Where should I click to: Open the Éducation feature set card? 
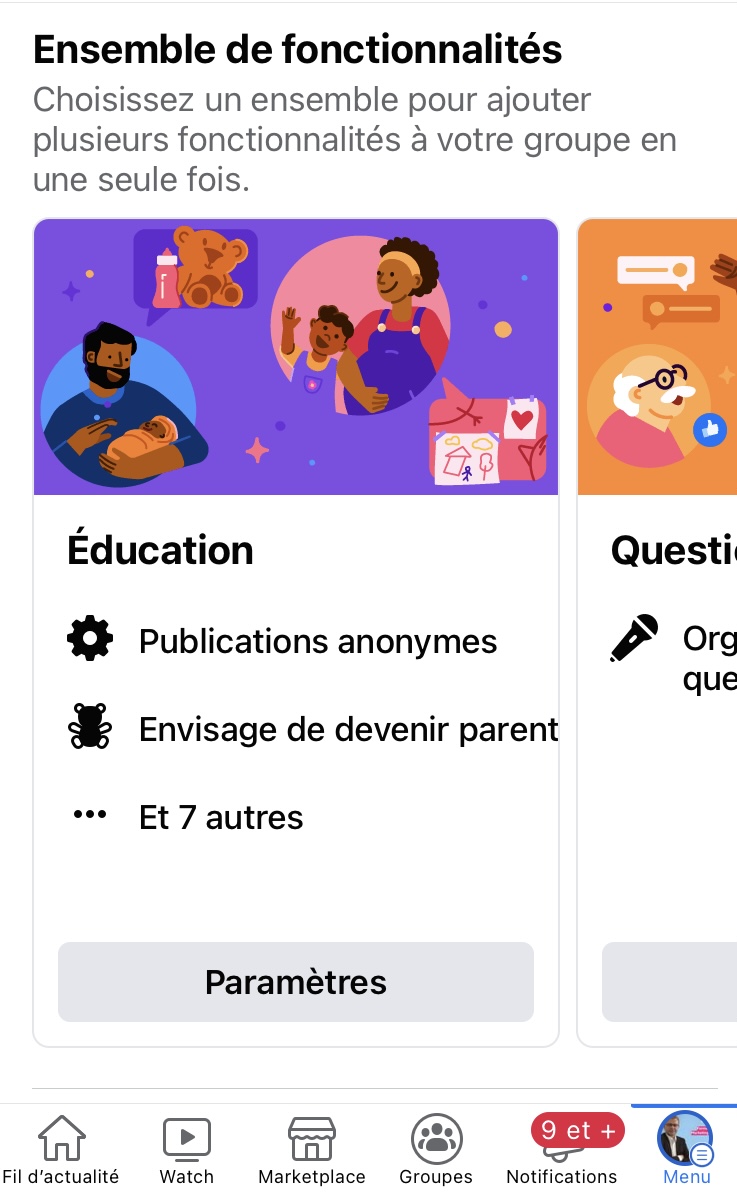click(x=296, y=632)
